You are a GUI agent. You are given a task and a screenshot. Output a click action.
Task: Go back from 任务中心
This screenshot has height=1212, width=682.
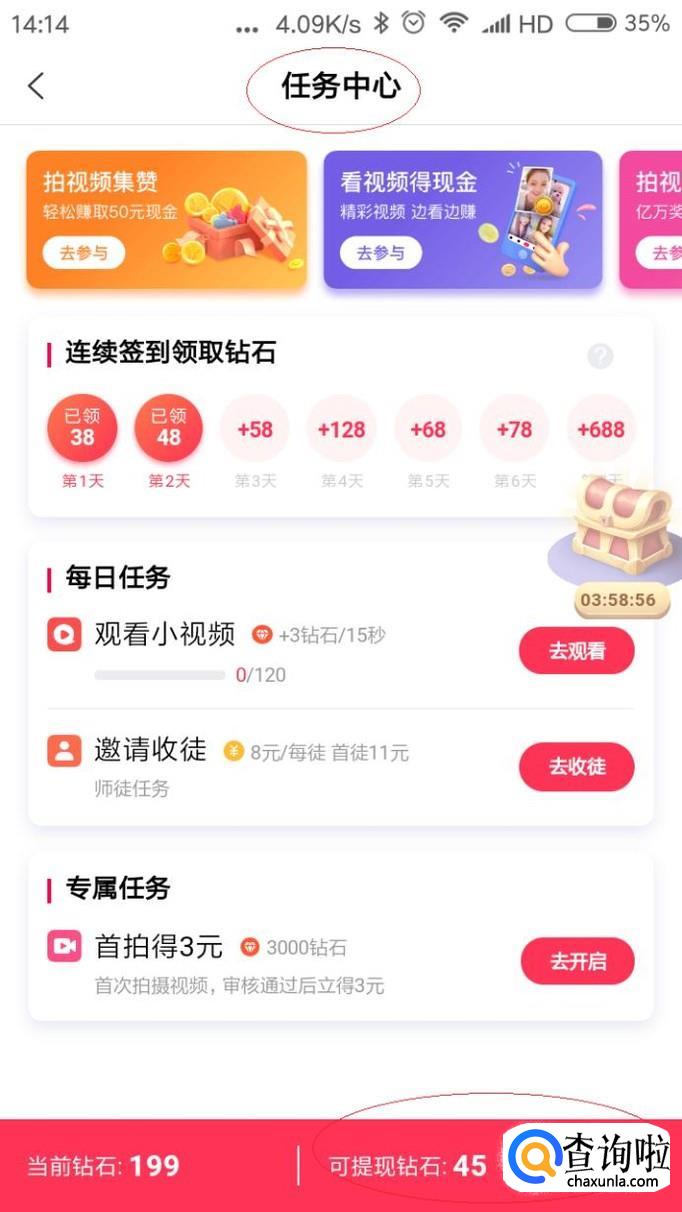36,86
